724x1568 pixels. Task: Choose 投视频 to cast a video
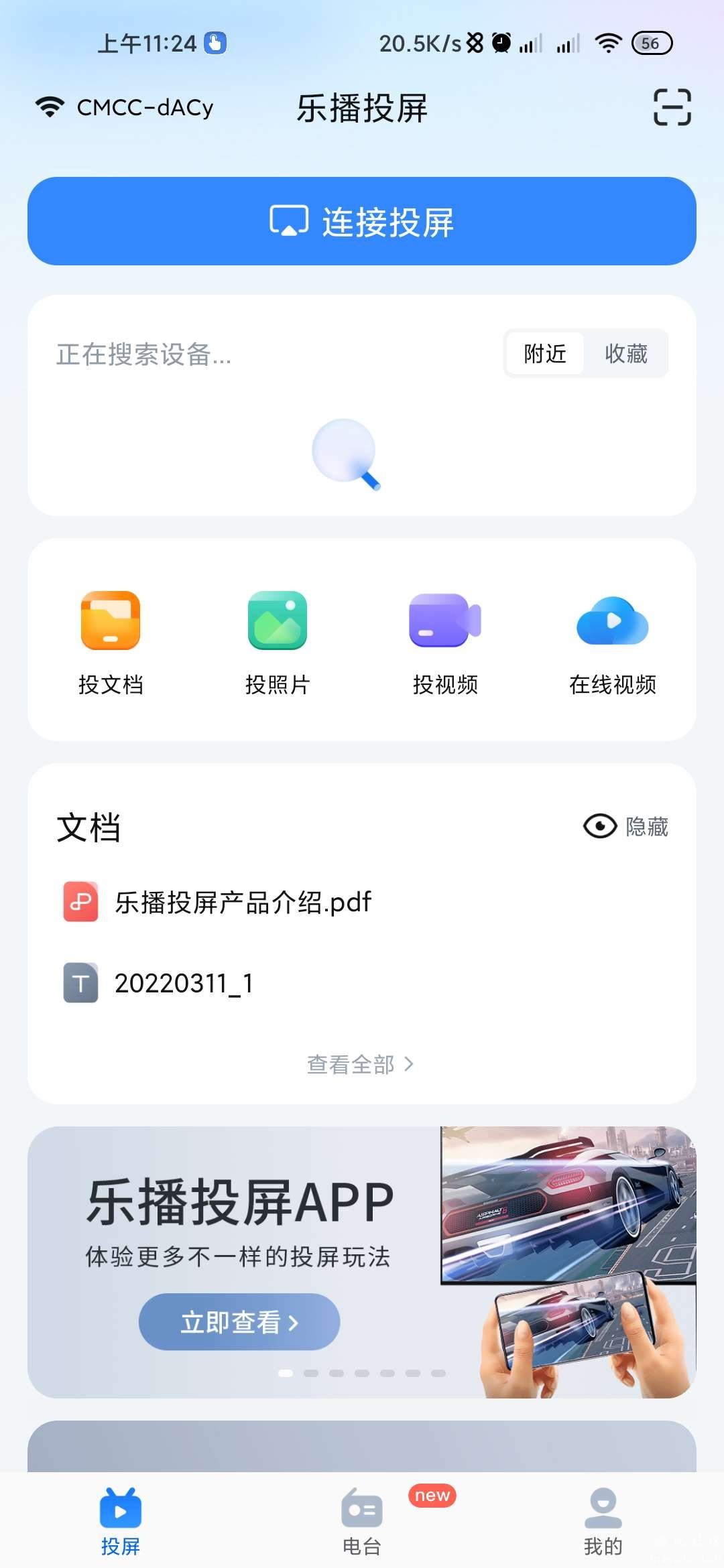[x=445, y=641]
